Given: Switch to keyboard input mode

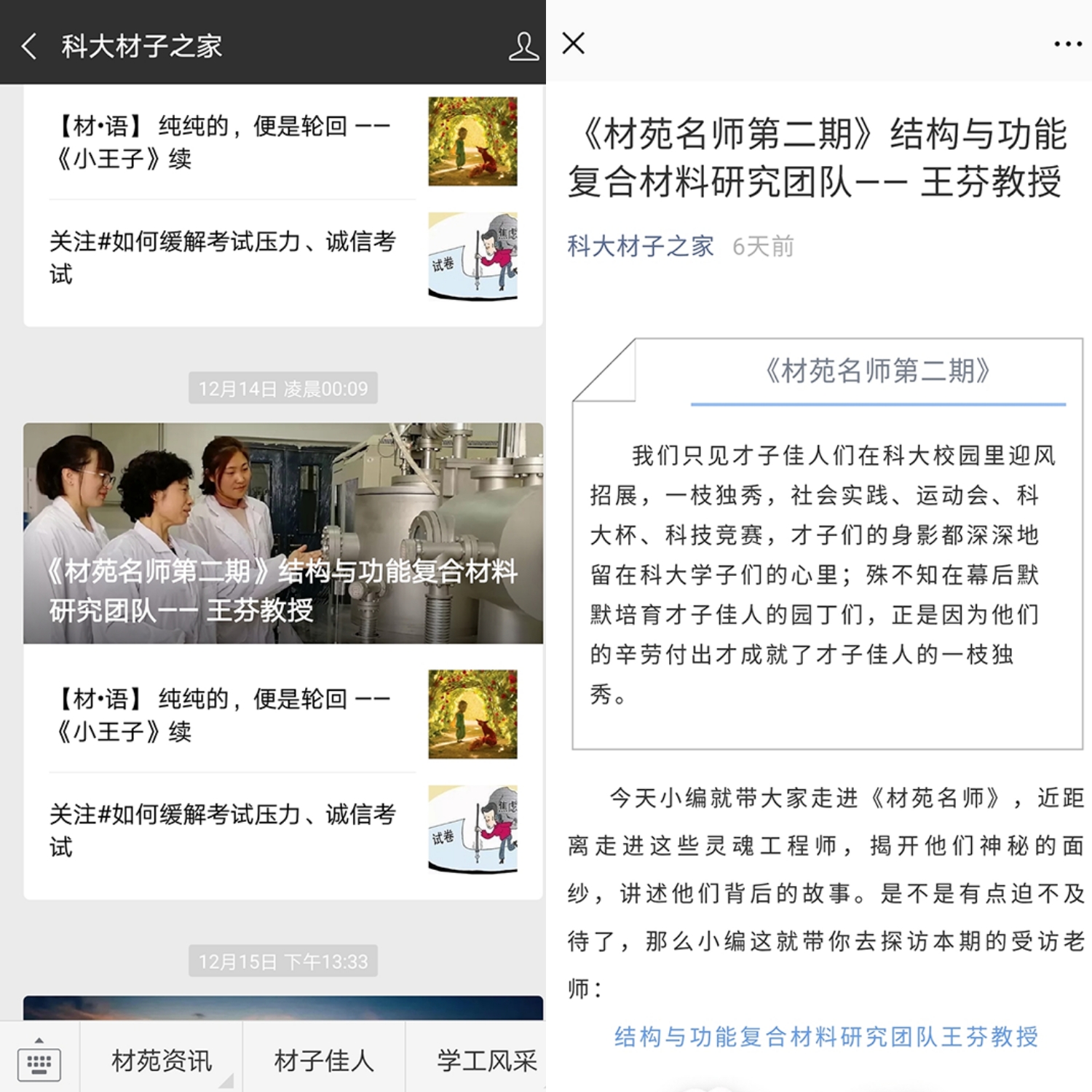Looking at the screenshot, I should [x=39, y=1061].
